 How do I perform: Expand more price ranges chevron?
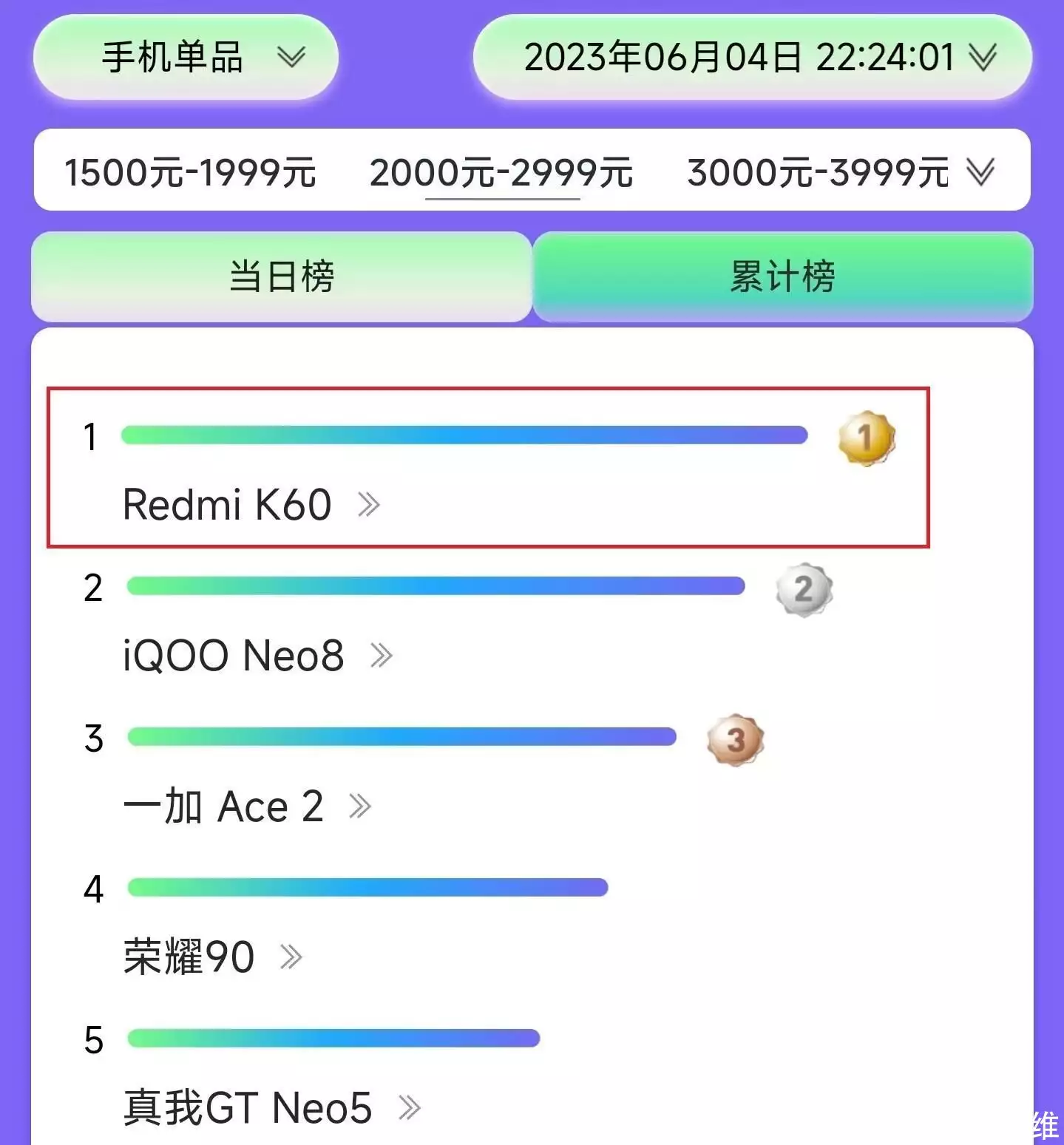pos(981,172)
